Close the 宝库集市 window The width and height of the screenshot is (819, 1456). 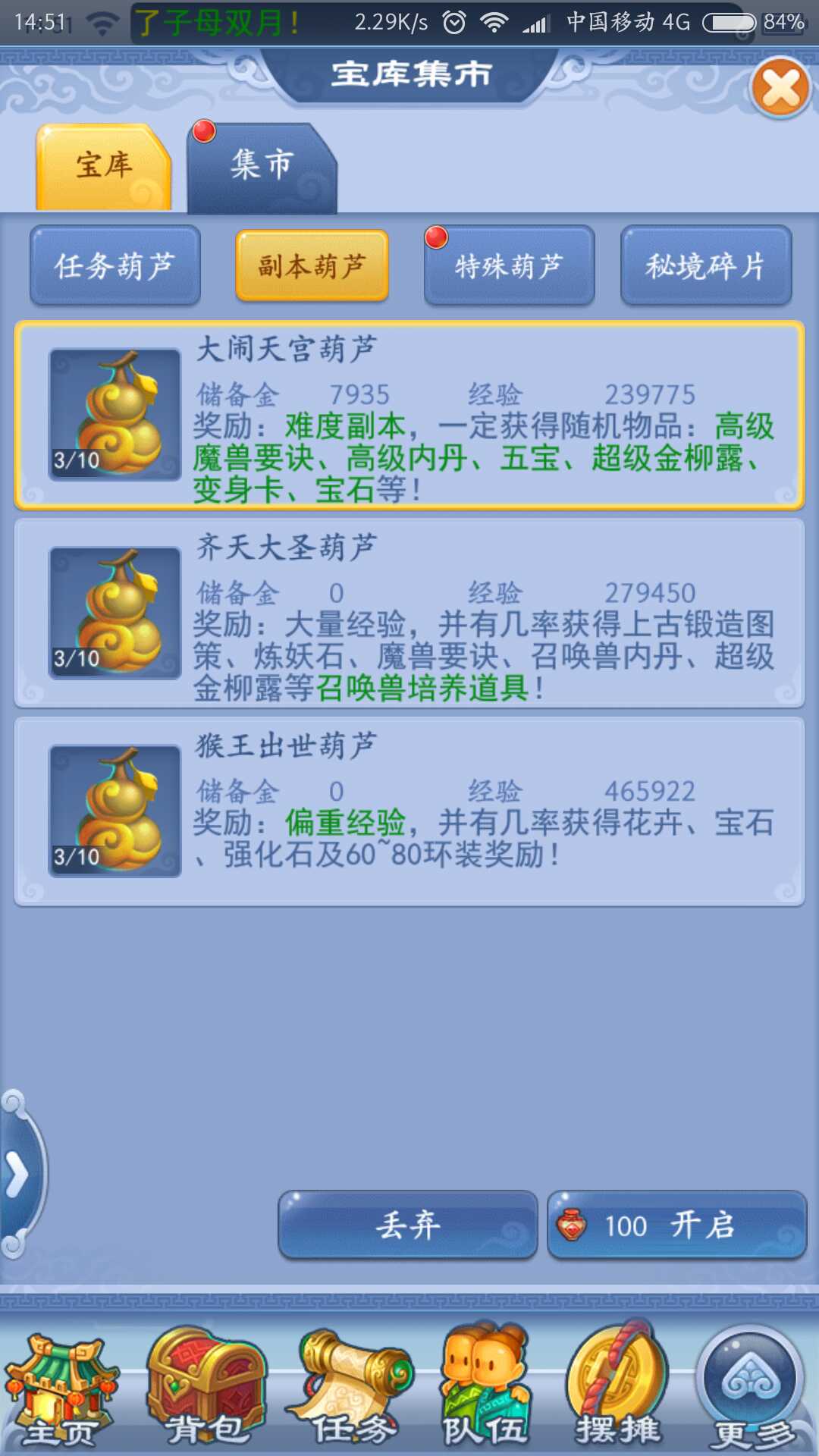click(781, 88)
